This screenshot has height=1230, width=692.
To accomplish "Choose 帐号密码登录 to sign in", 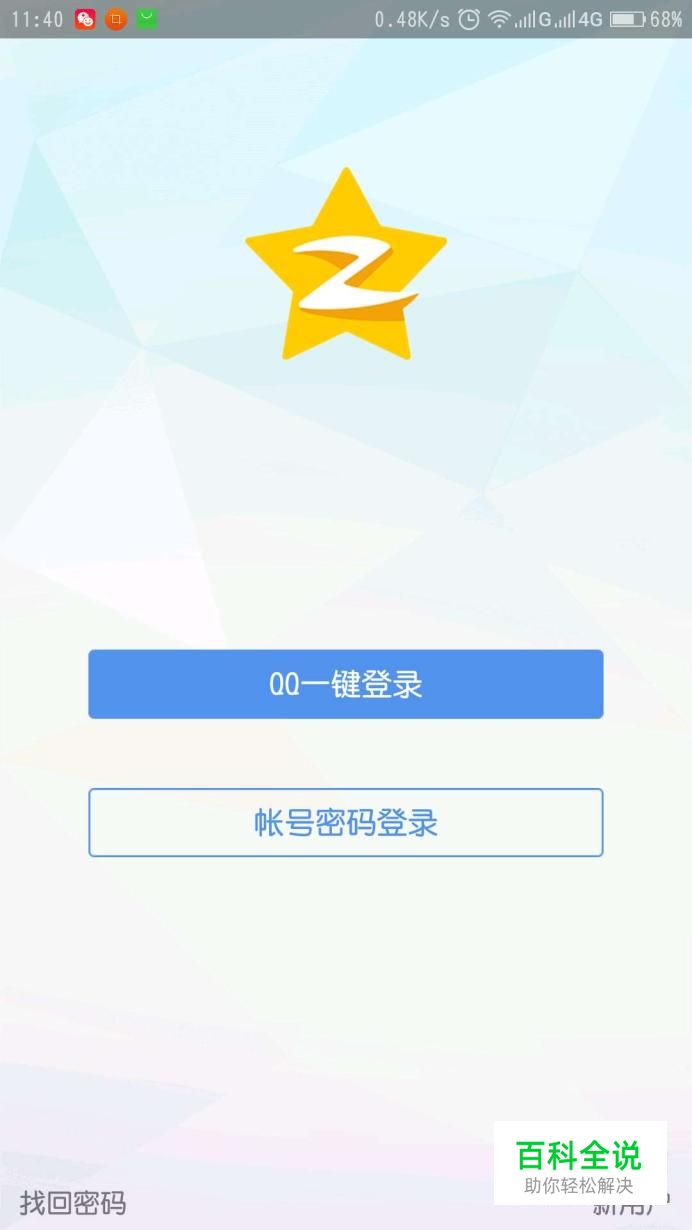I will pos(345,822).
